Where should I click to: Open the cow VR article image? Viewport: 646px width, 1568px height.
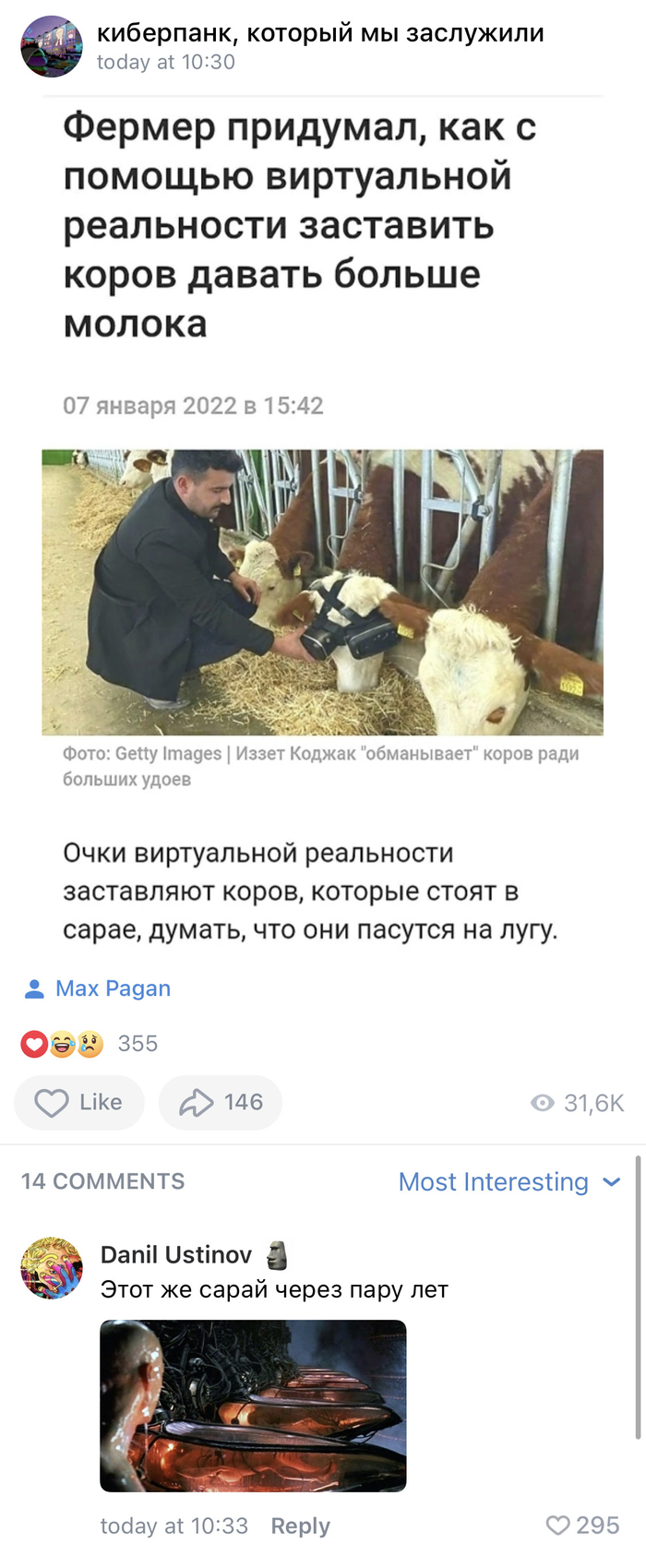point(322,592)
